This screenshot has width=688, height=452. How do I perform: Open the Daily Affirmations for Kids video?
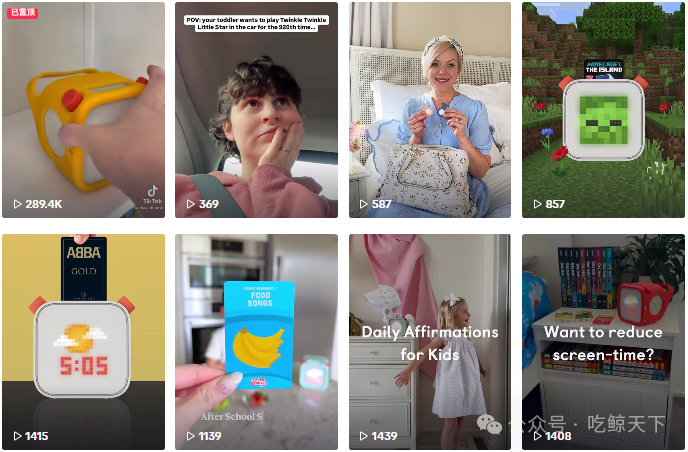pyautogui.click(x=430, y=342)
